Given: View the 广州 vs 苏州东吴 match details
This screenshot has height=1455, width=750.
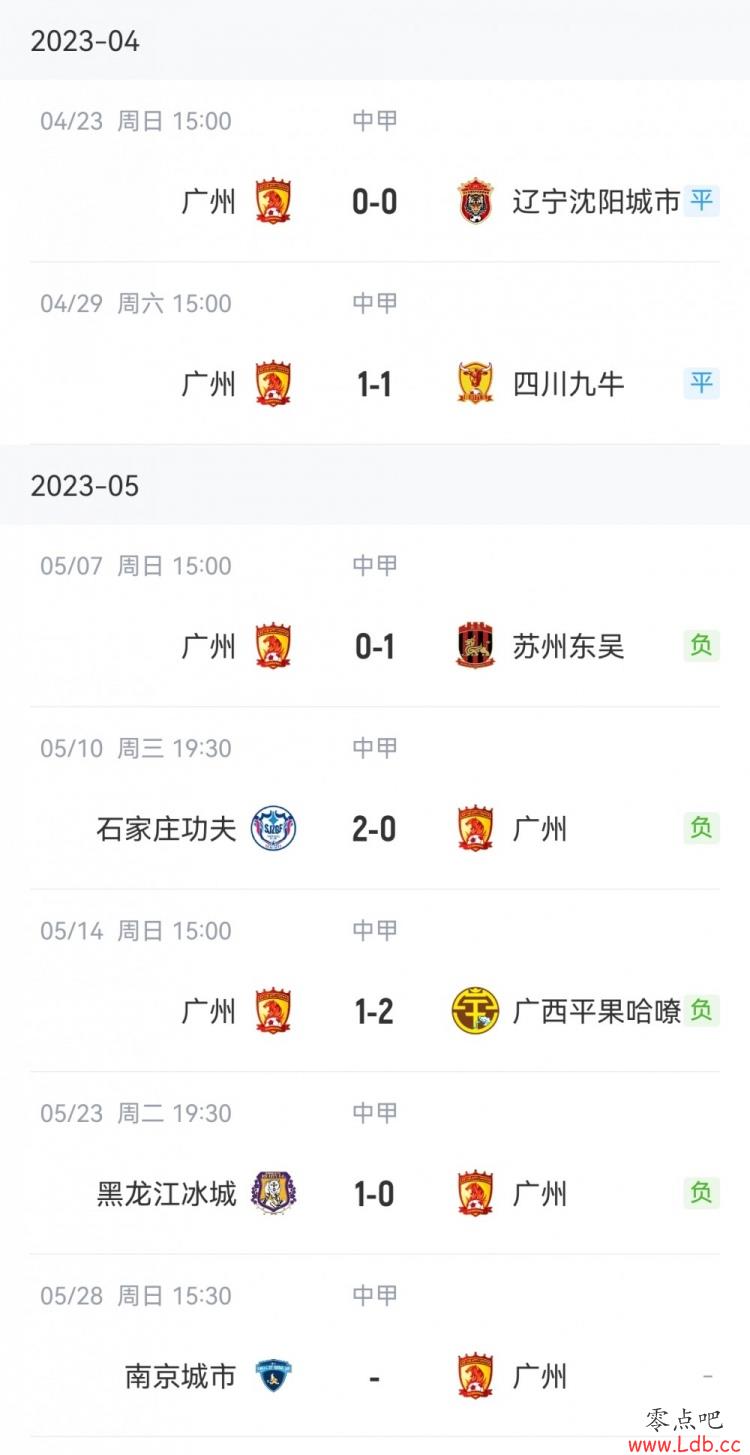Looking at the screenshot, I should 375,617.
